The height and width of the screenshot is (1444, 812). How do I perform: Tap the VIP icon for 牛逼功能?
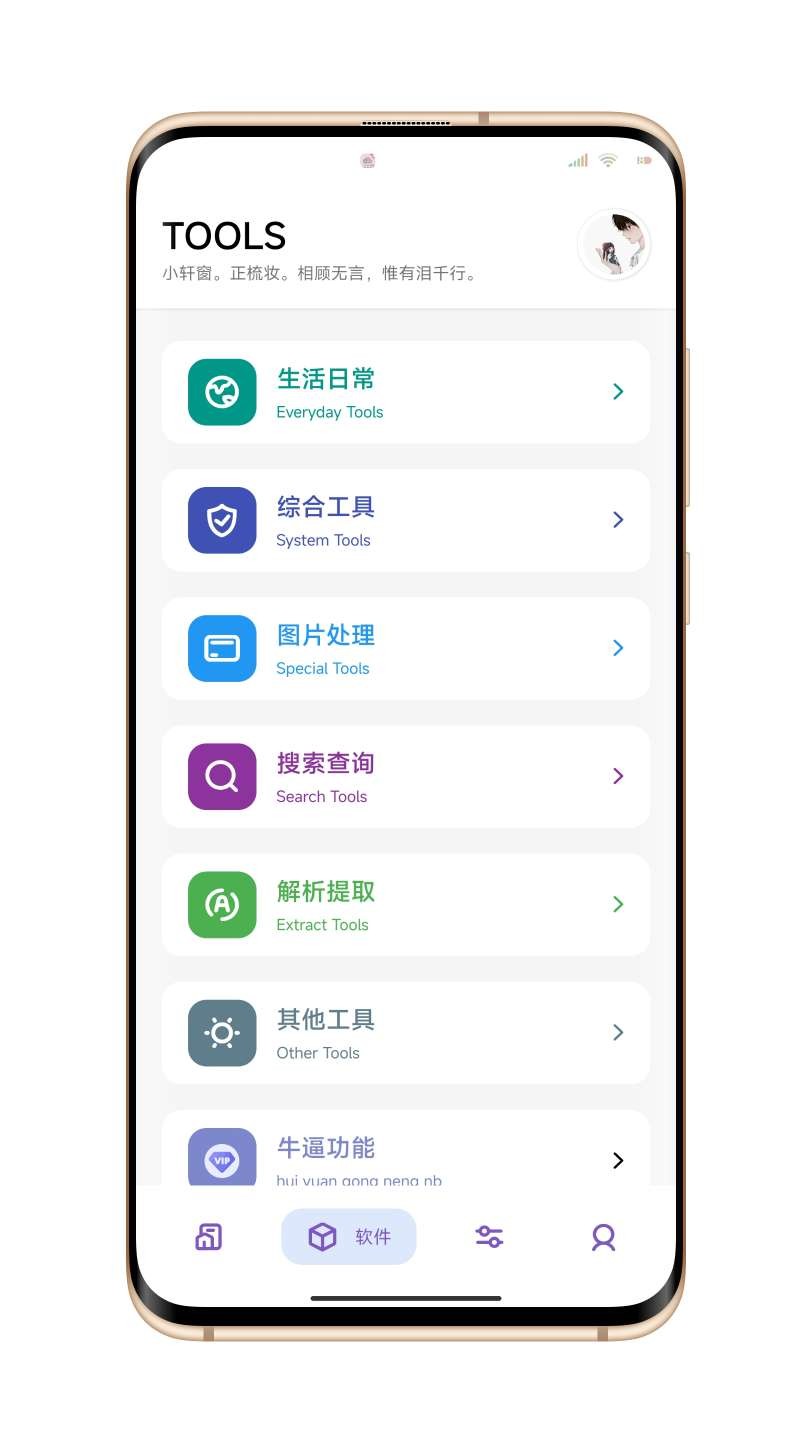tap(222, 1160)
